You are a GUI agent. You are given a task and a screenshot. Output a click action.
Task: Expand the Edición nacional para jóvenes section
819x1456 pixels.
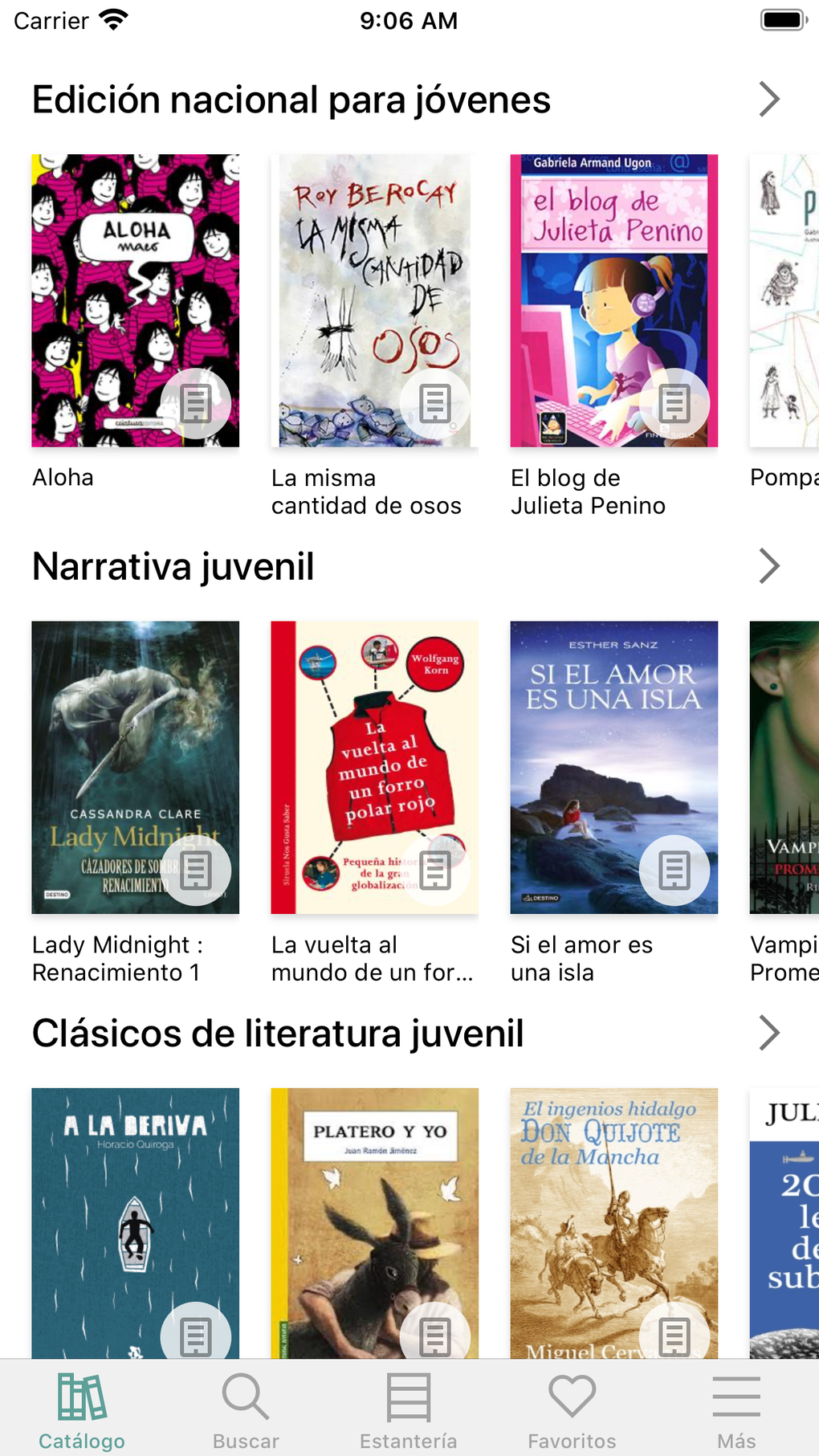tap(768, 100)
